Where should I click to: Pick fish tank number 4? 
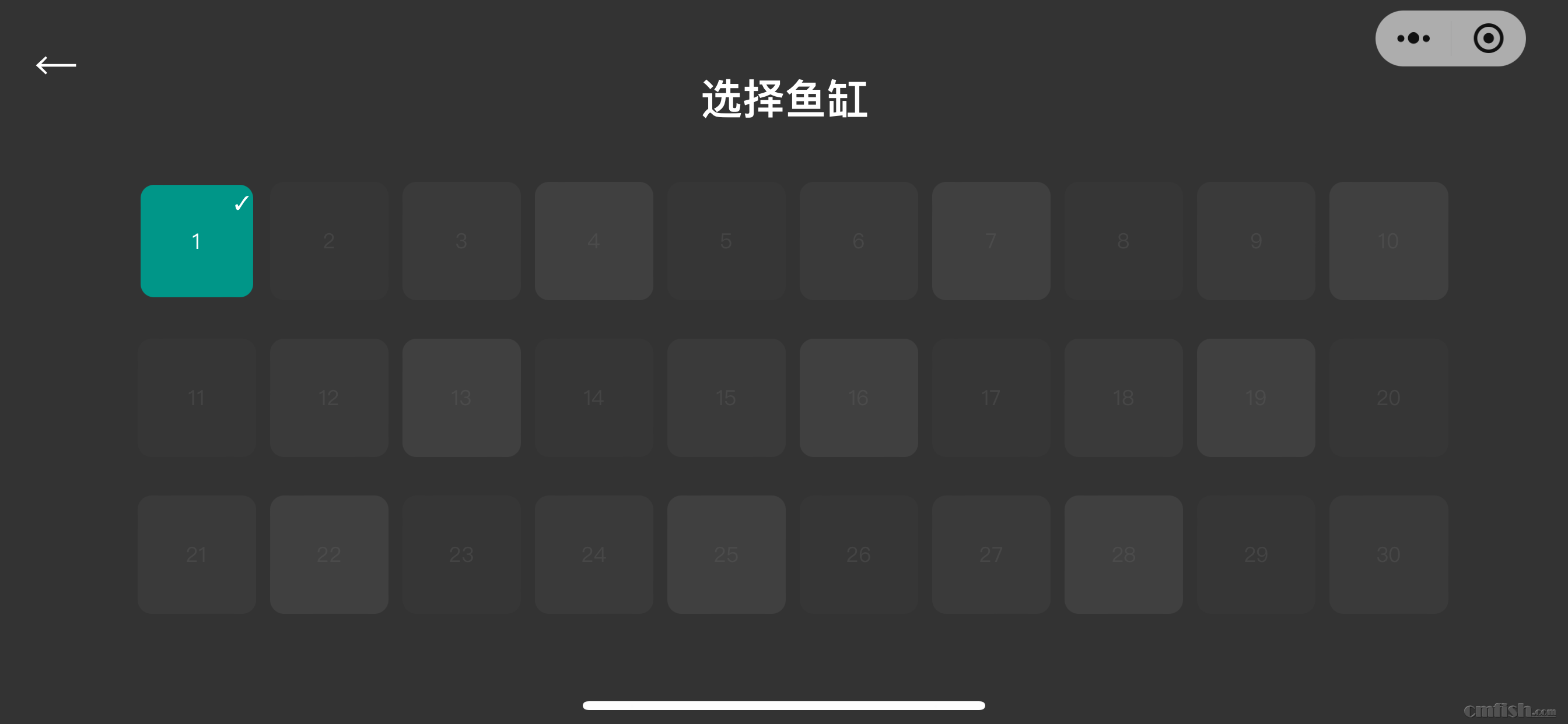593,241
